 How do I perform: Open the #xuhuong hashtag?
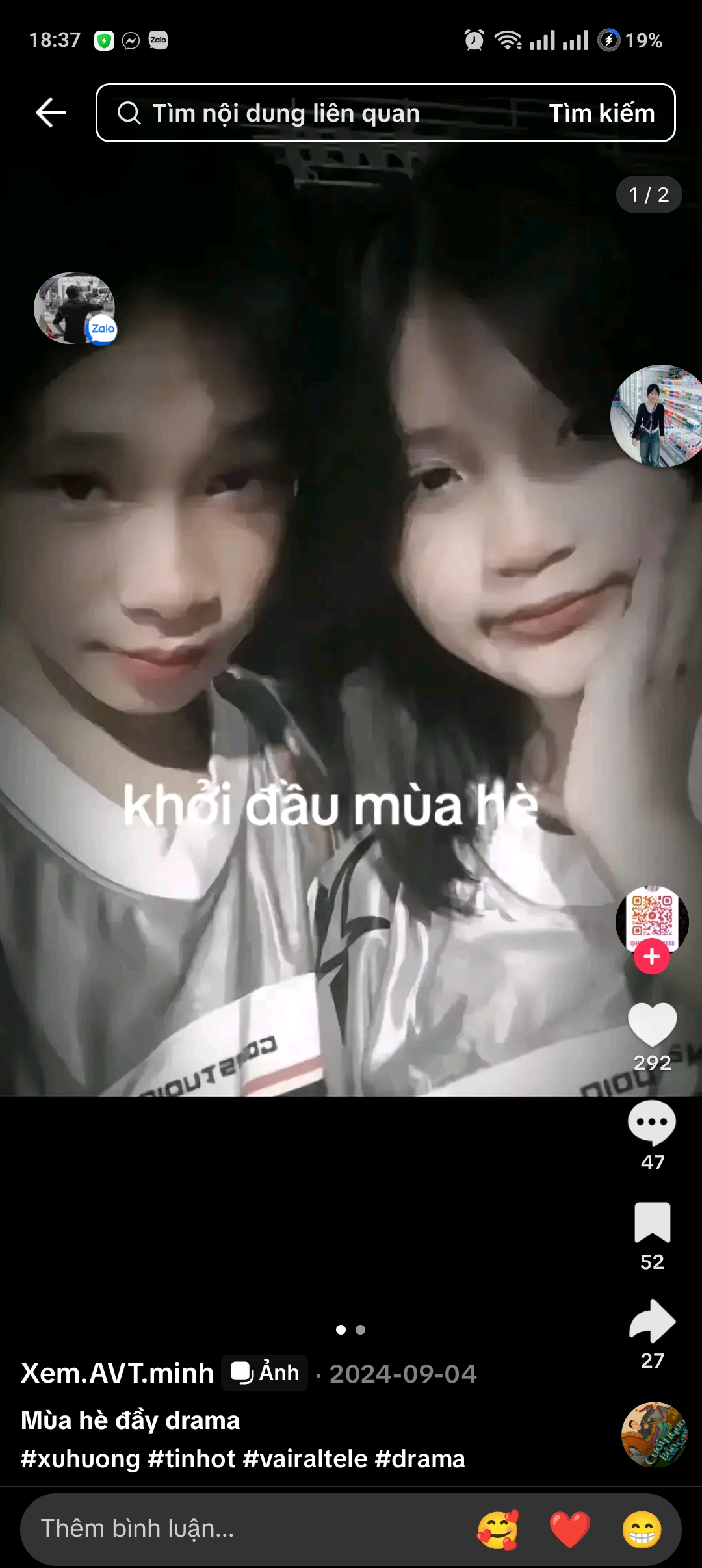point(81,1459)
